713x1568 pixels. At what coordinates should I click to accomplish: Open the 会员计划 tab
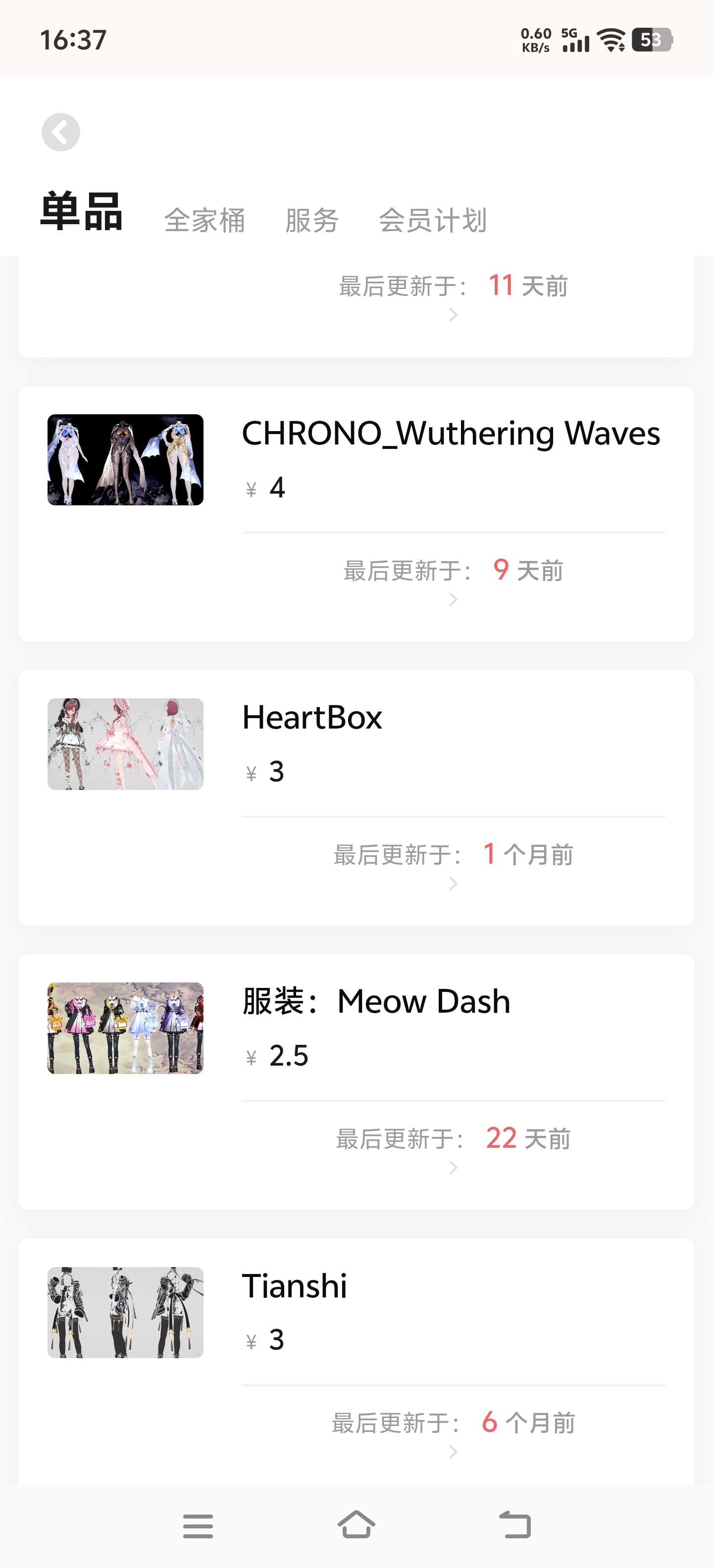coord(432,220)
